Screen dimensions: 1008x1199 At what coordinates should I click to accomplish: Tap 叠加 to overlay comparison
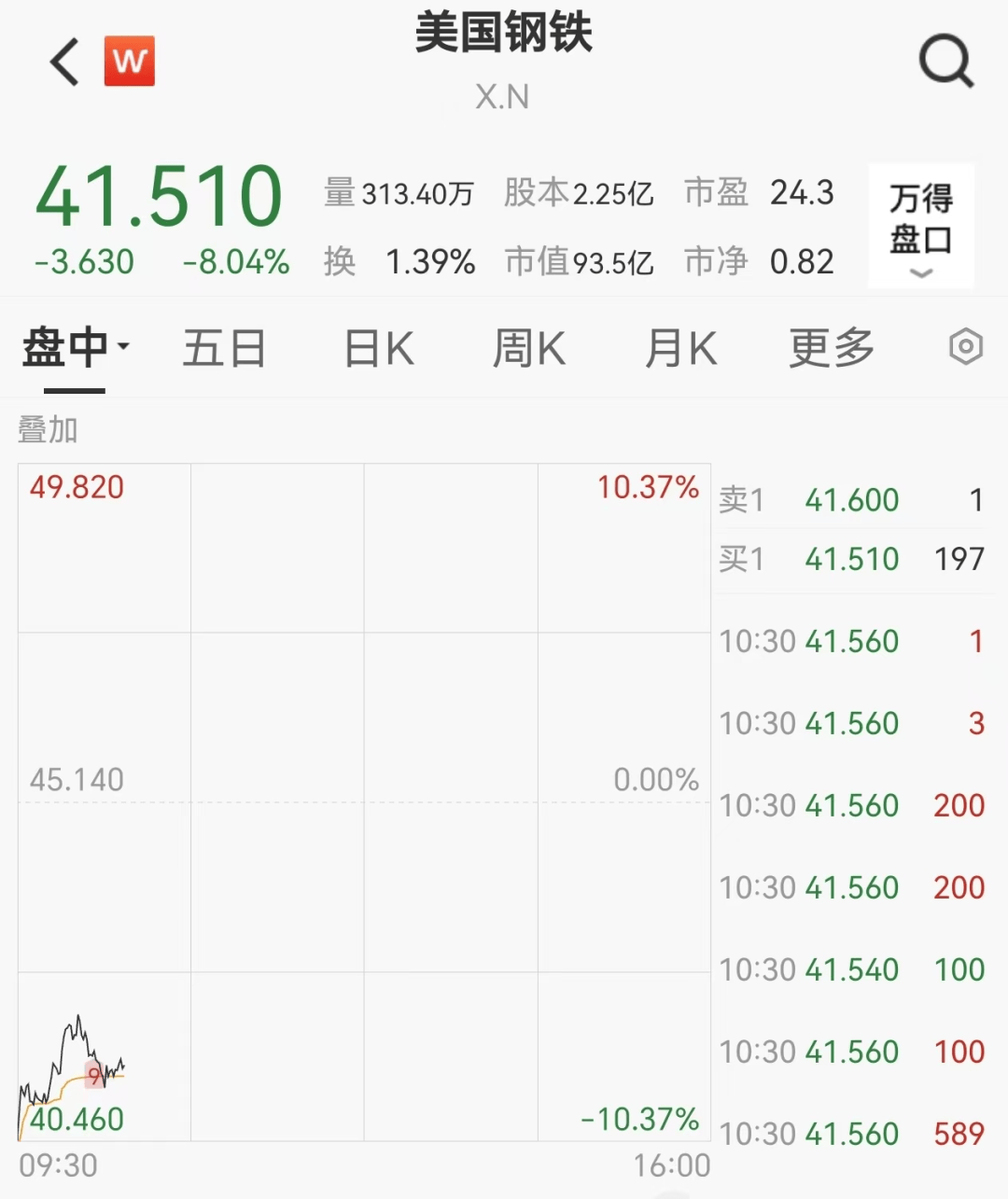point(48,430)
